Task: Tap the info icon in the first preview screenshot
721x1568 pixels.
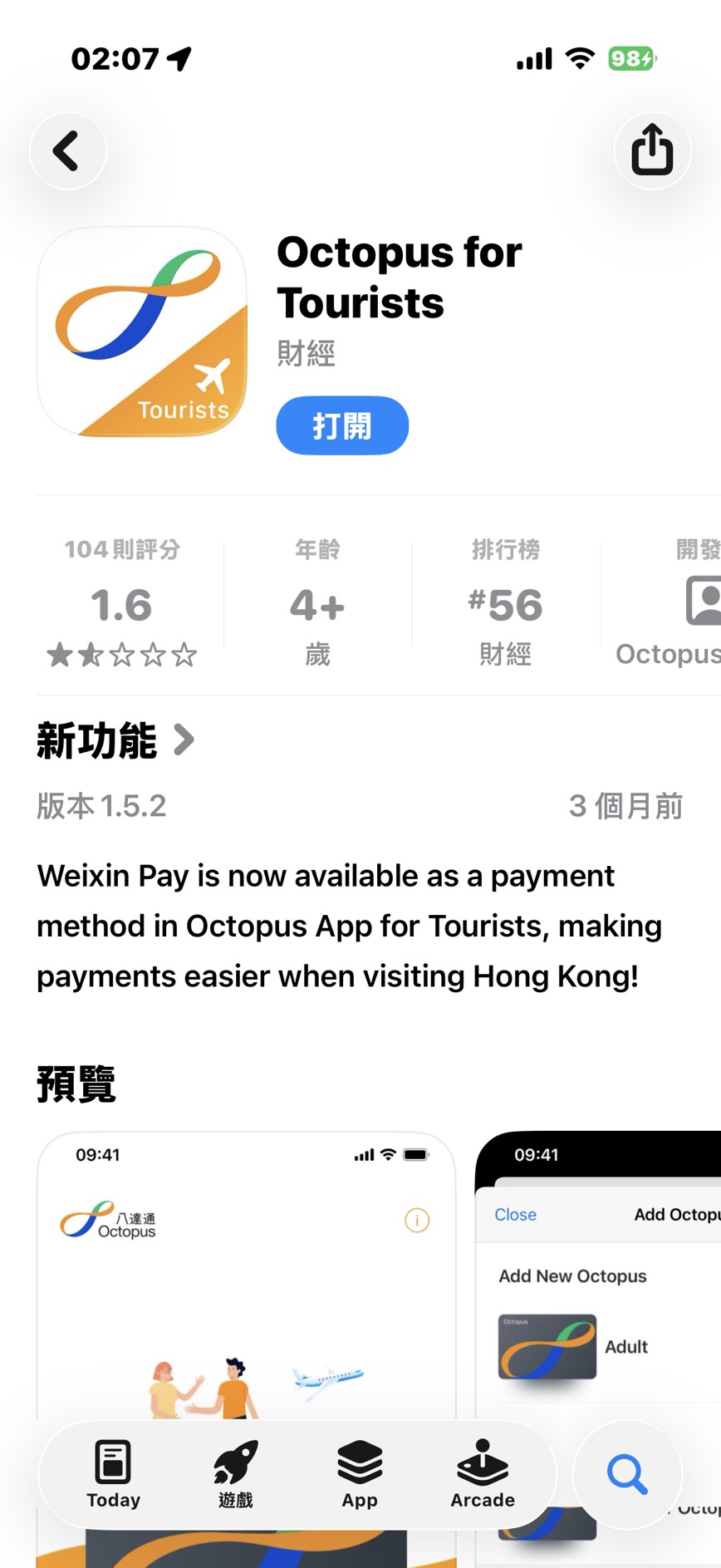Action: [x=416, y=1220]
